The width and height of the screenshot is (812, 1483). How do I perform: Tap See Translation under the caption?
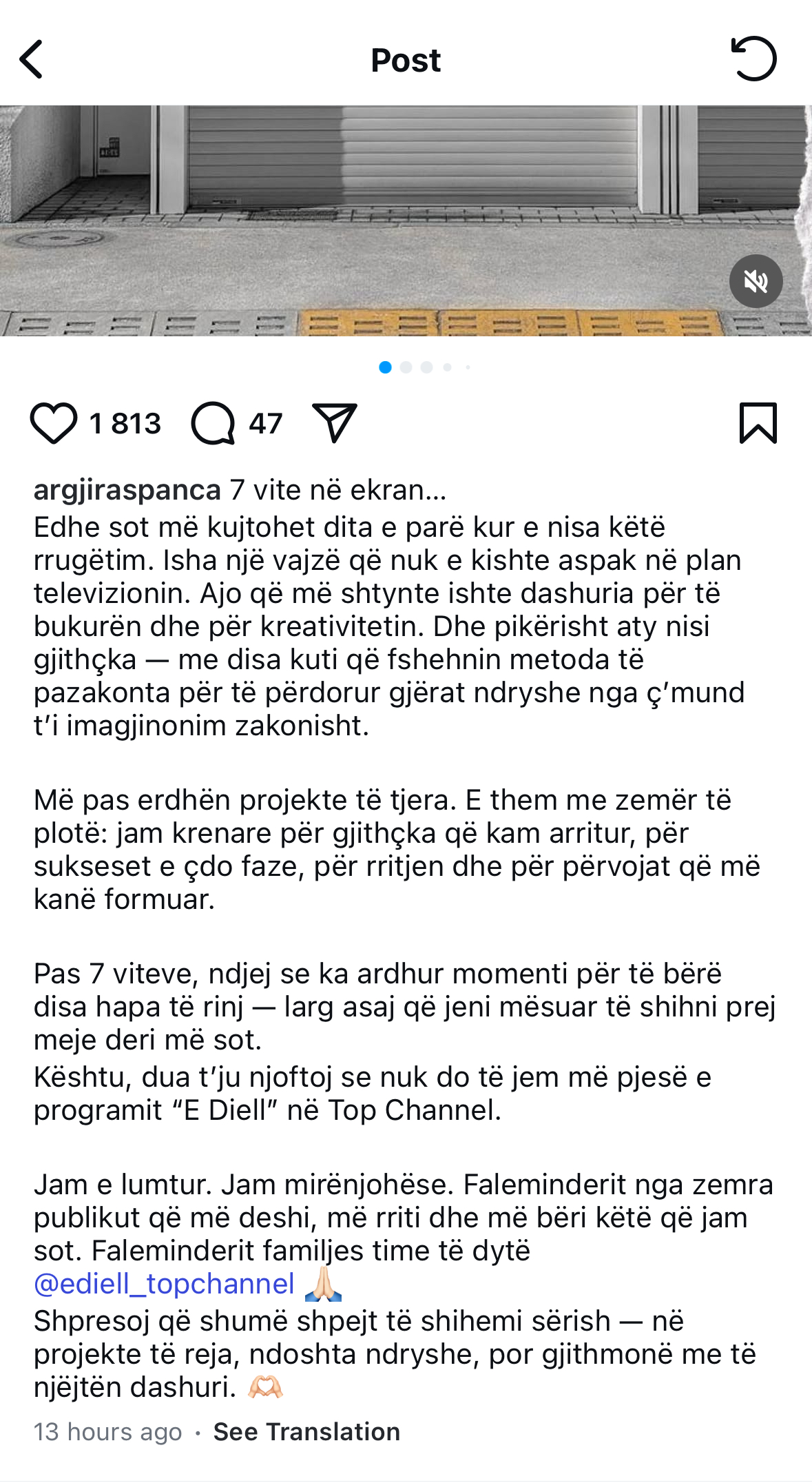306,1431
